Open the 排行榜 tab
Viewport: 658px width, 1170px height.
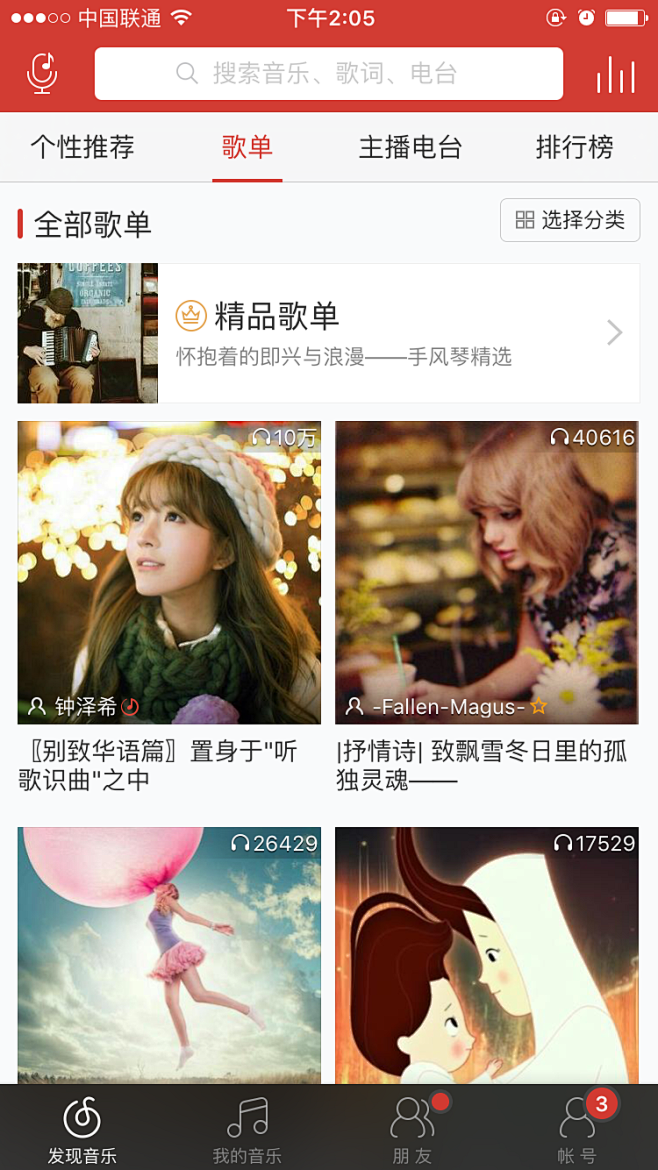pos(574,148)
